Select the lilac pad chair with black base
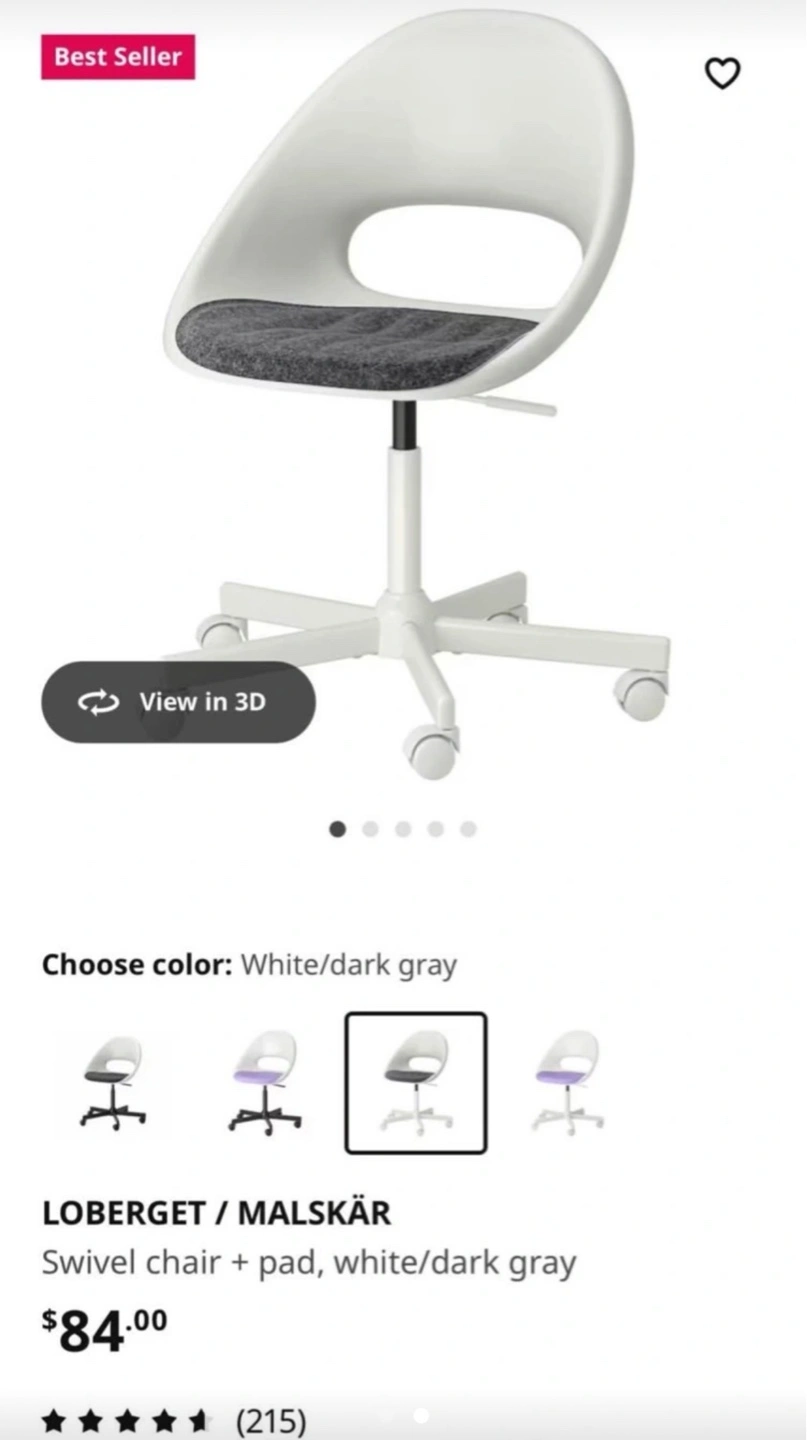 tap(265, 1084)
